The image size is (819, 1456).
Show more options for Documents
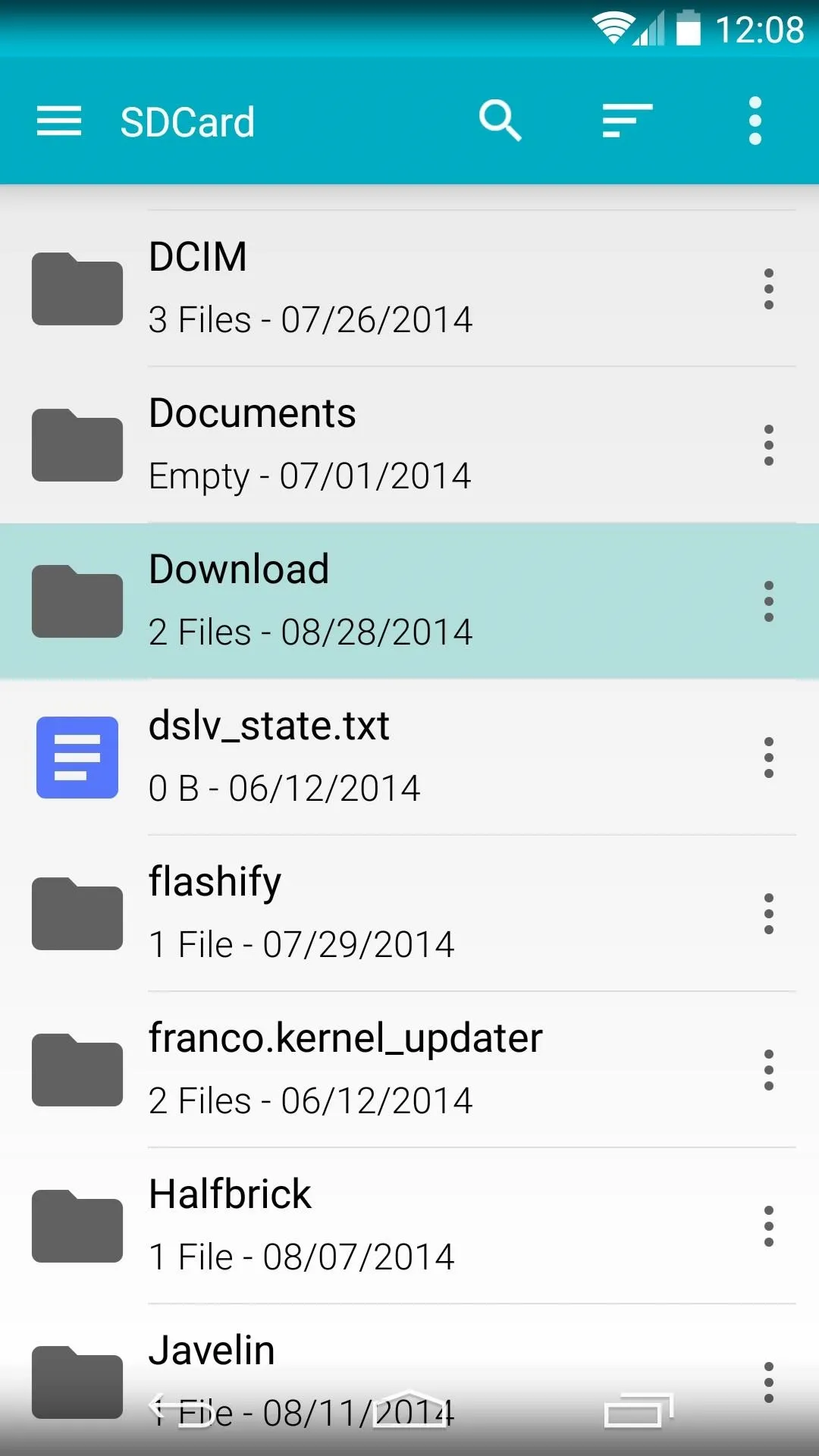pos(769,445)
